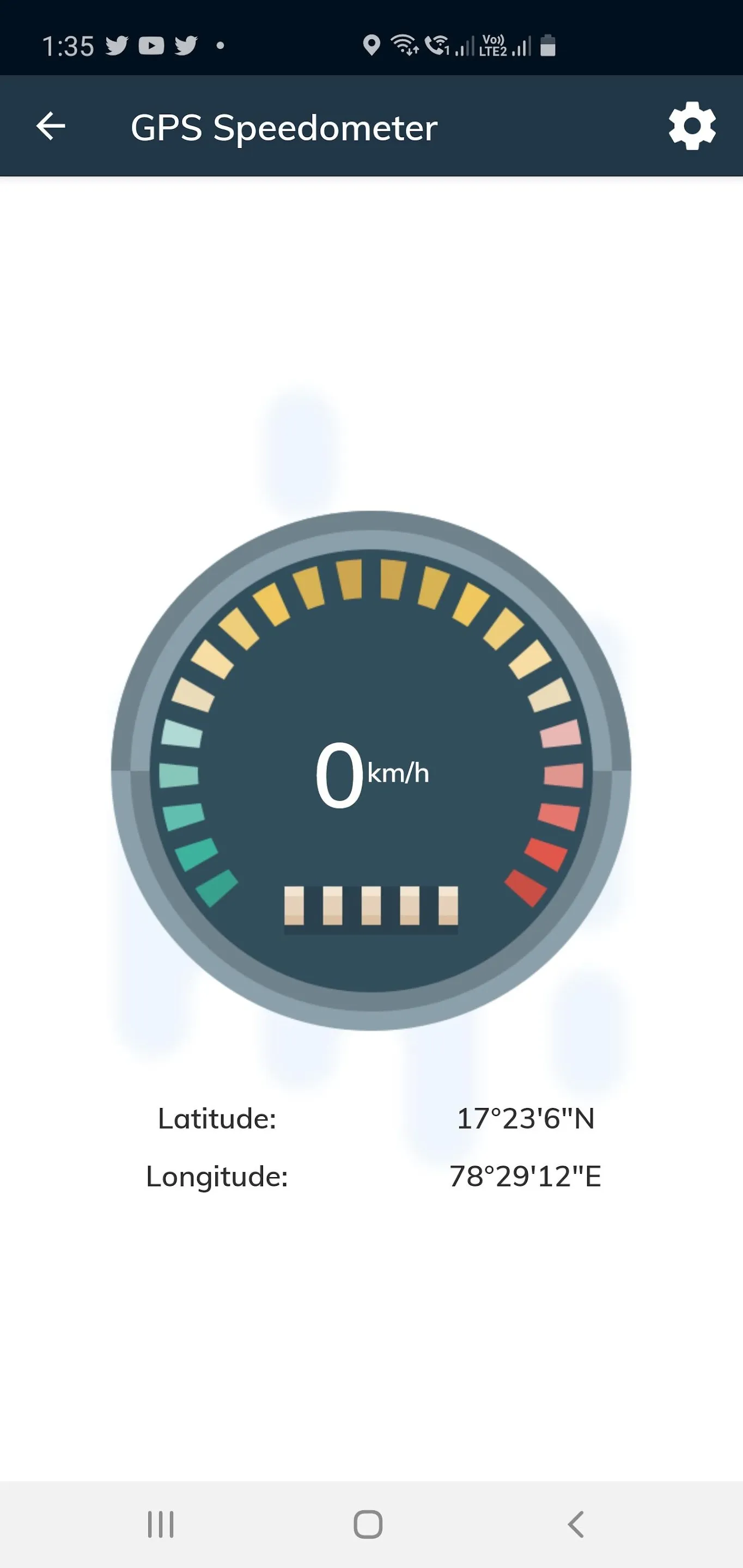743x1568 pixels.
Task: Open the settings gear icon
Action: (692, 126)
